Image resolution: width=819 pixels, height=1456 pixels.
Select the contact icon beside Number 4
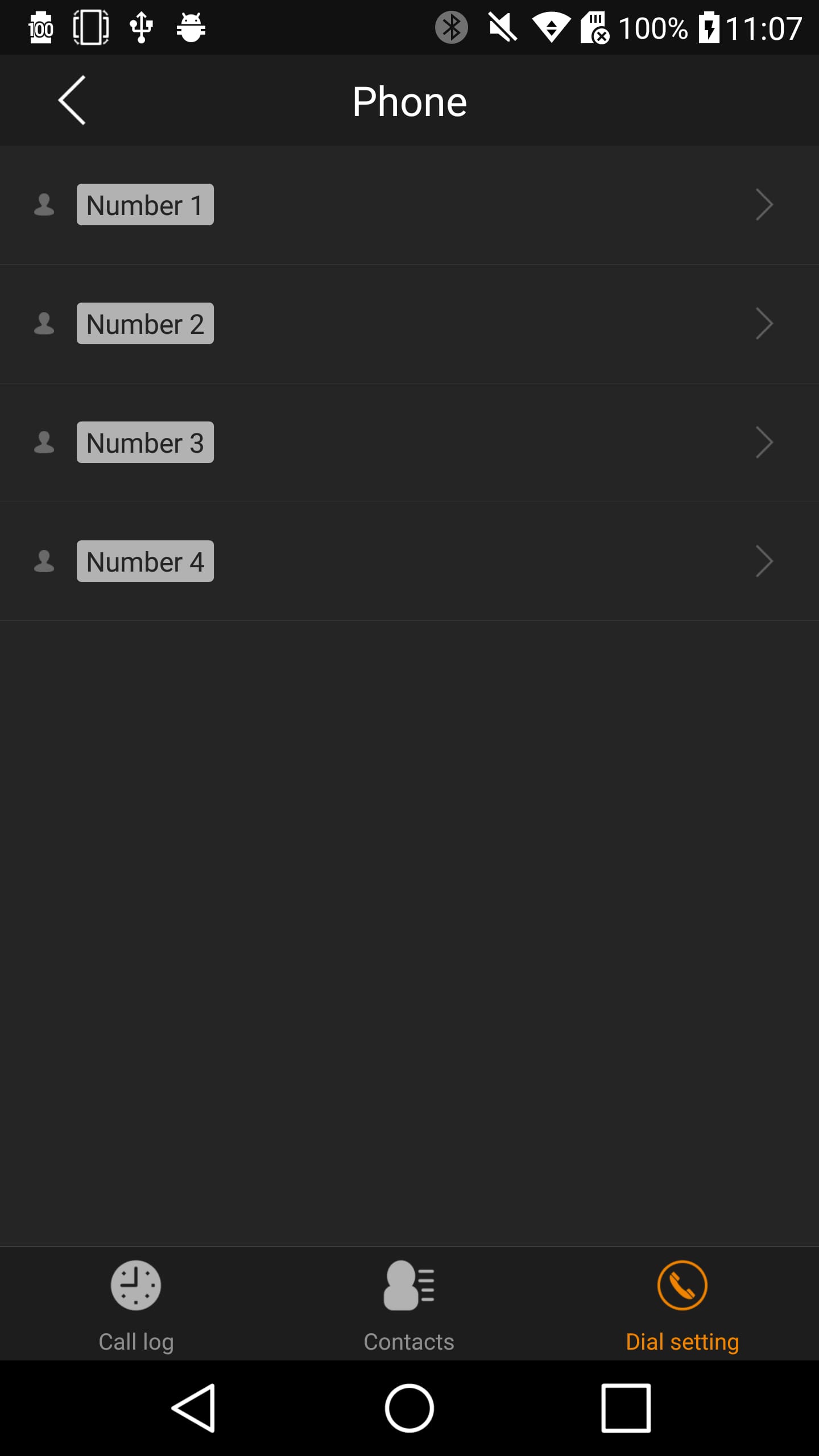(45, 561)
